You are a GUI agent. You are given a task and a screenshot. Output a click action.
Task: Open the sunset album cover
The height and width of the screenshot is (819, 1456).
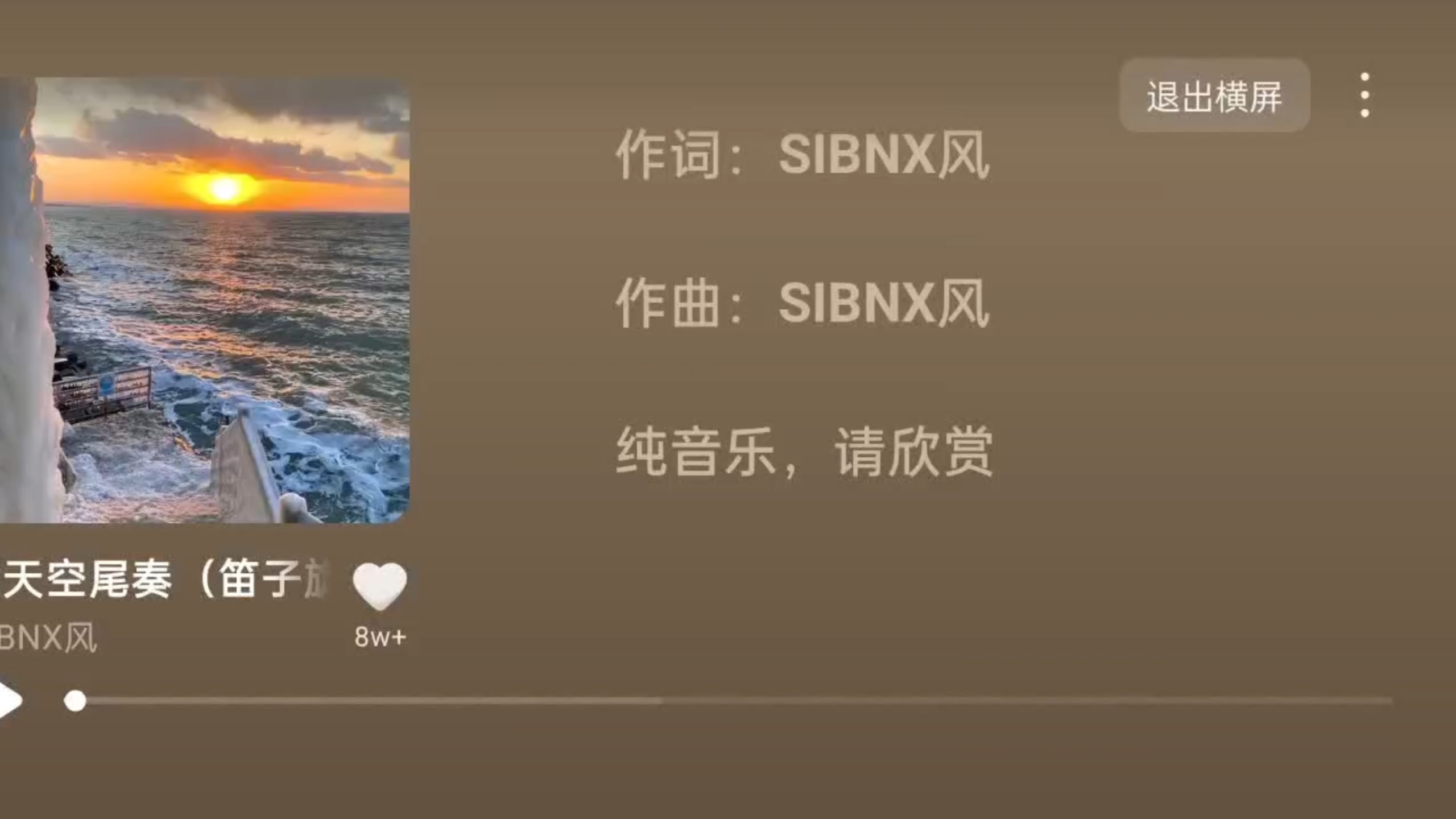pos(205,300)
